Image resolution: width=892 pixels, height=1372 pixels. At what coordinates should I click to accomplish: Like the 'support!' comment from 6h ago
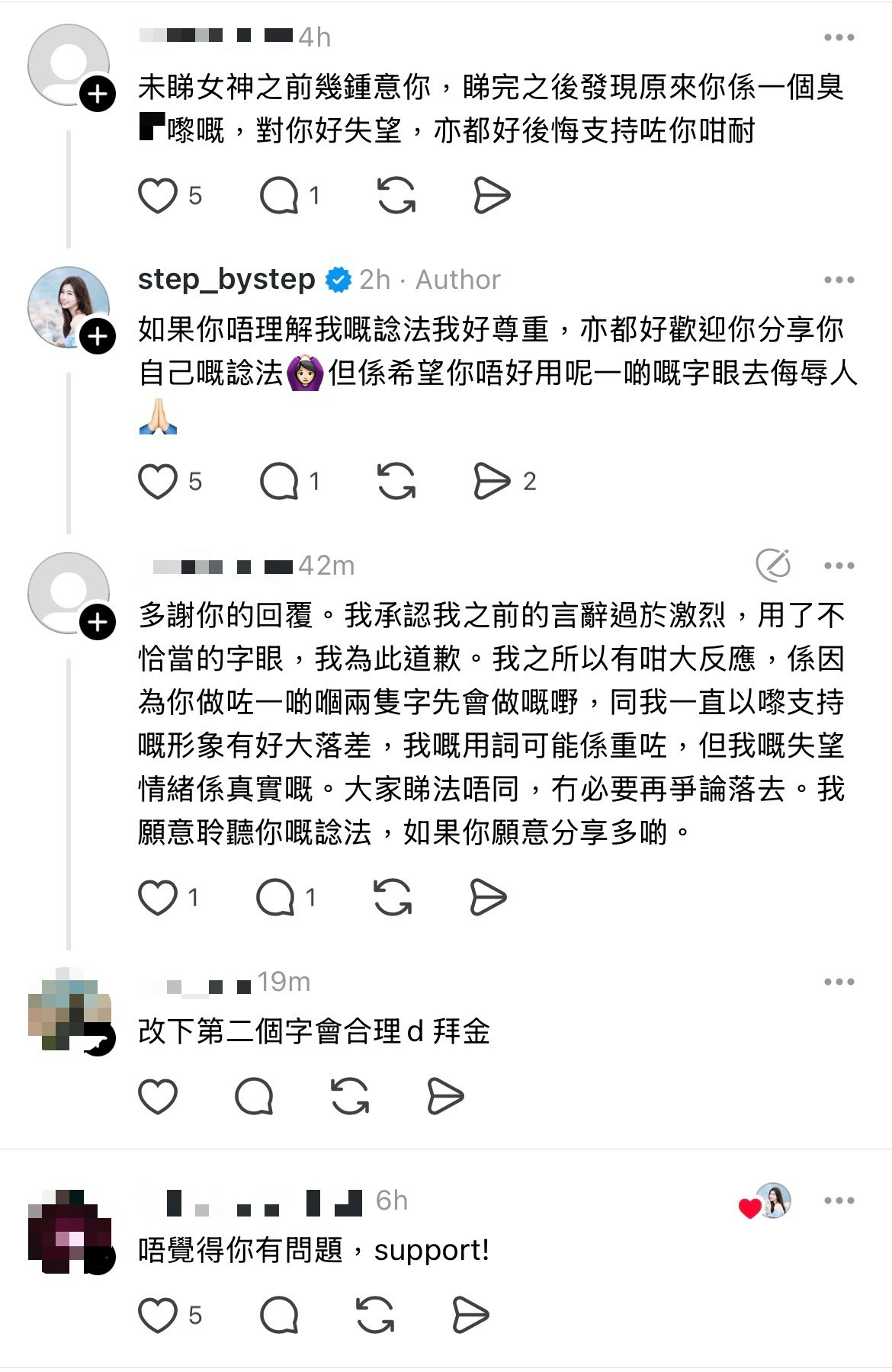tap(158, 1316)
